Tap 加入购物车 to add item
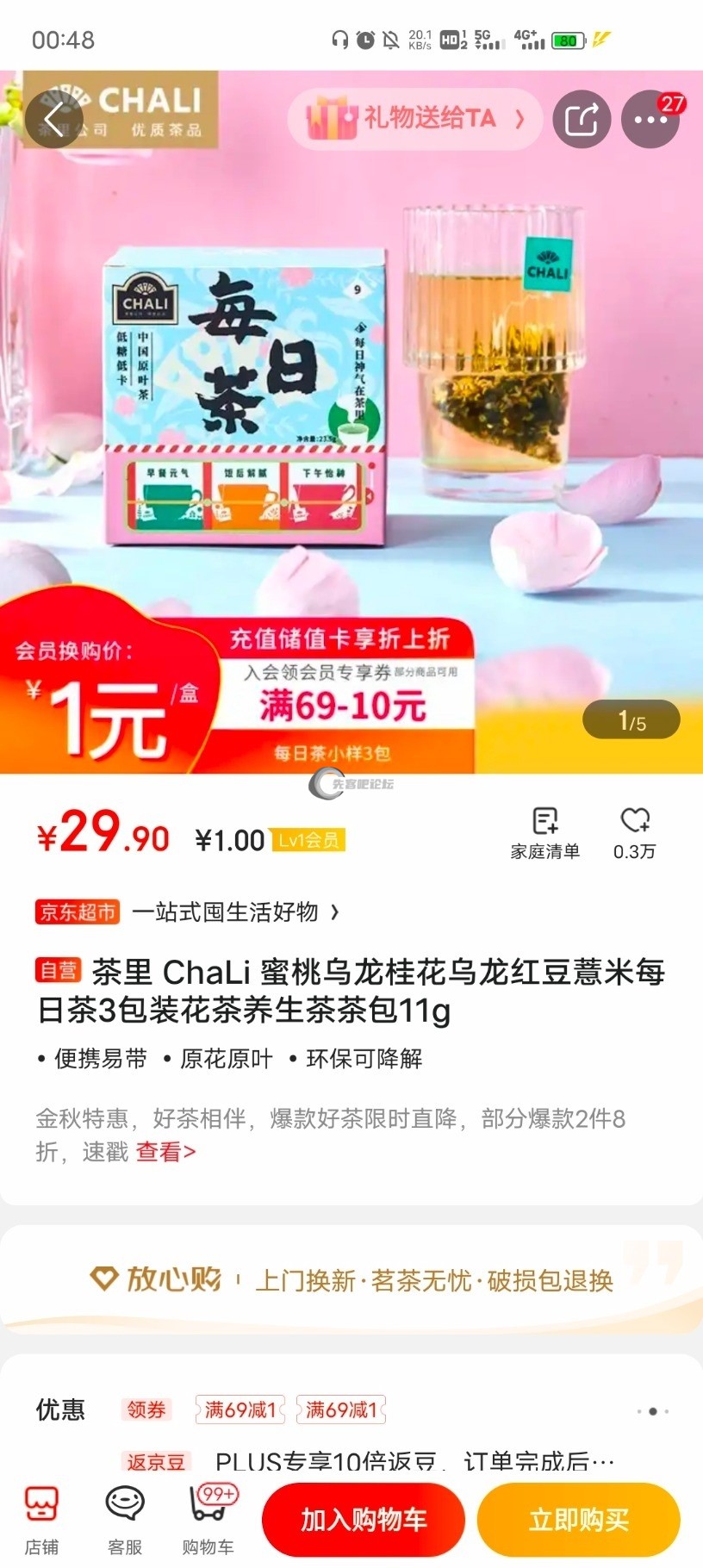Screen dimensions: 703x1568 tap(364, 1520)
